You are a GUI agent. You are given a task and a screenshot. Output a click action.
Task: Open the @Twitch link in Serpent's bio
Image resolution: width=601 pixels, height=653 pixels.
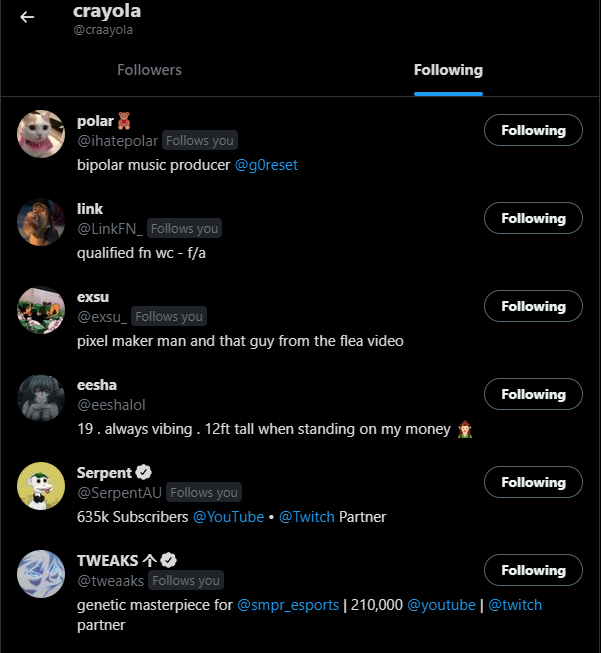tap(306, 517)
